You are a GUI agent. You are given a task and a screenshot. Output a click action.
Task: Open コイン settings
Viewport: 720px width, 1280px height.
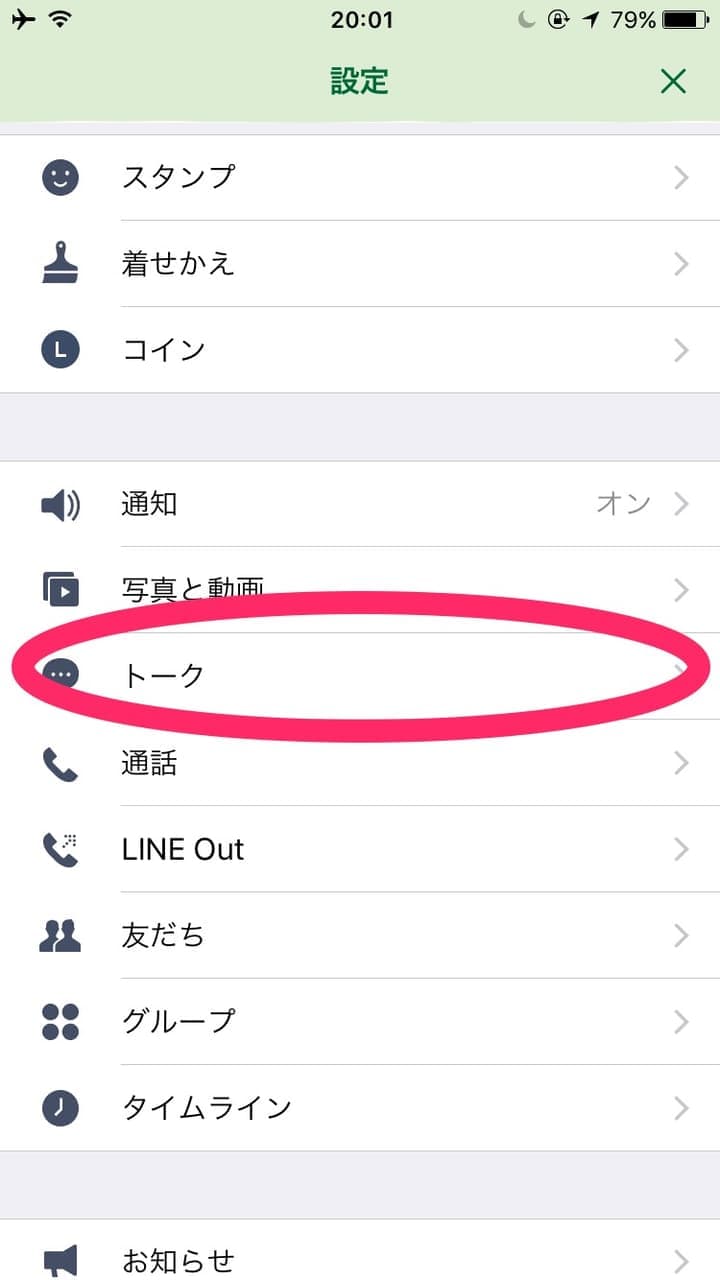[360, 350]
